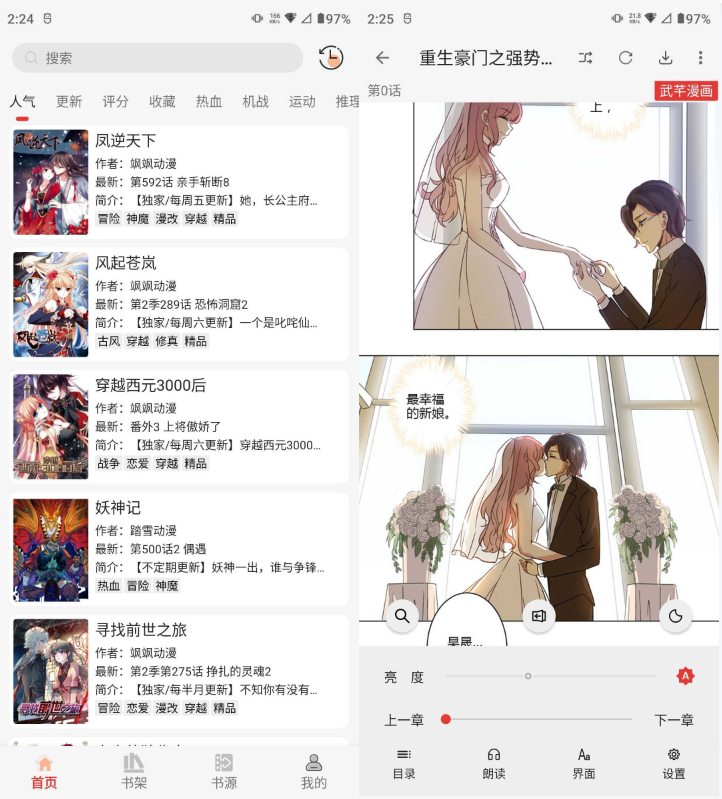Switch to the 评分 tab
The height and width of the screenshot is (799, 722).
[115, 101]
